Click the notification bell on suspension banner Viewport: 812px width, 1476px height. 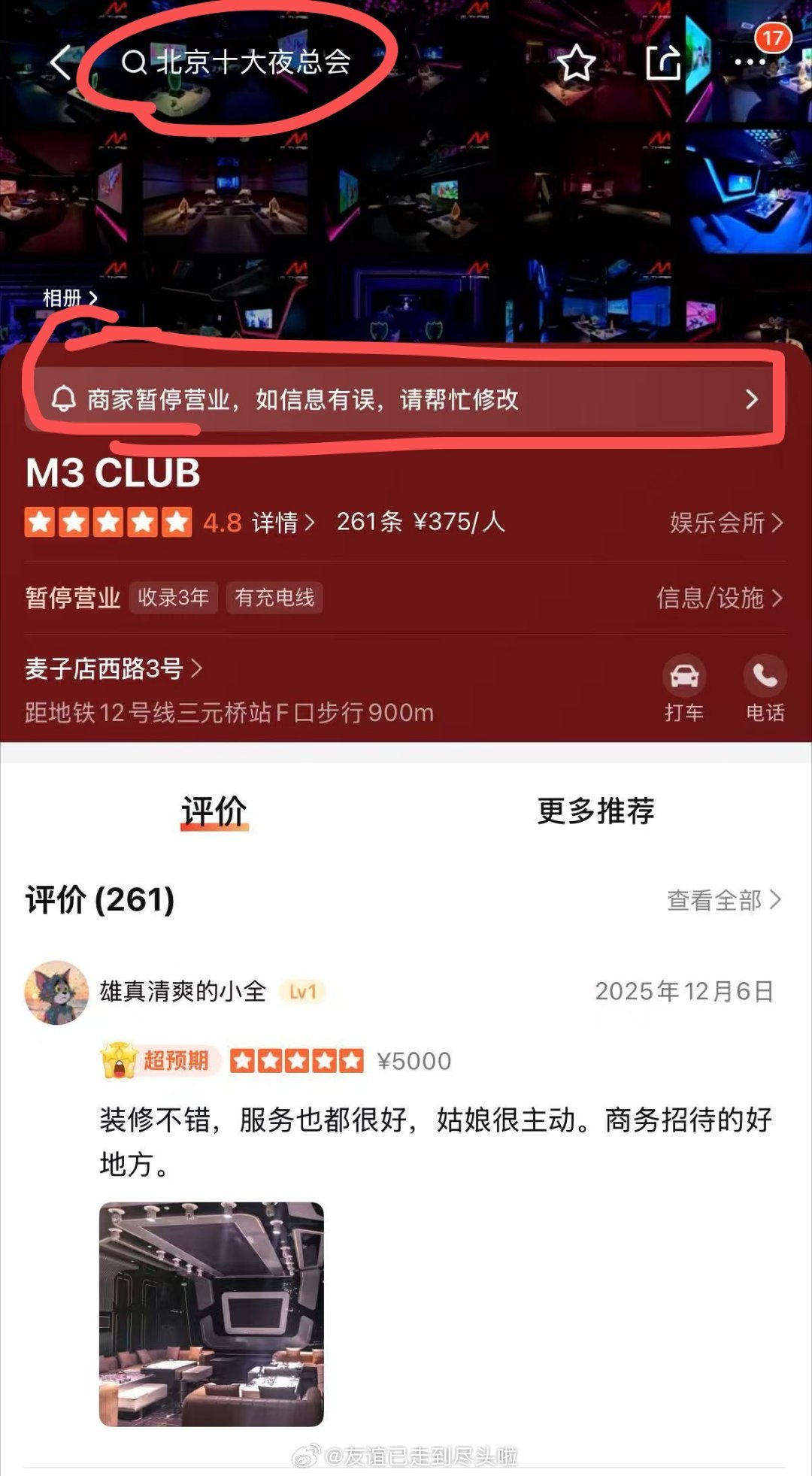[x=65, y=401]
